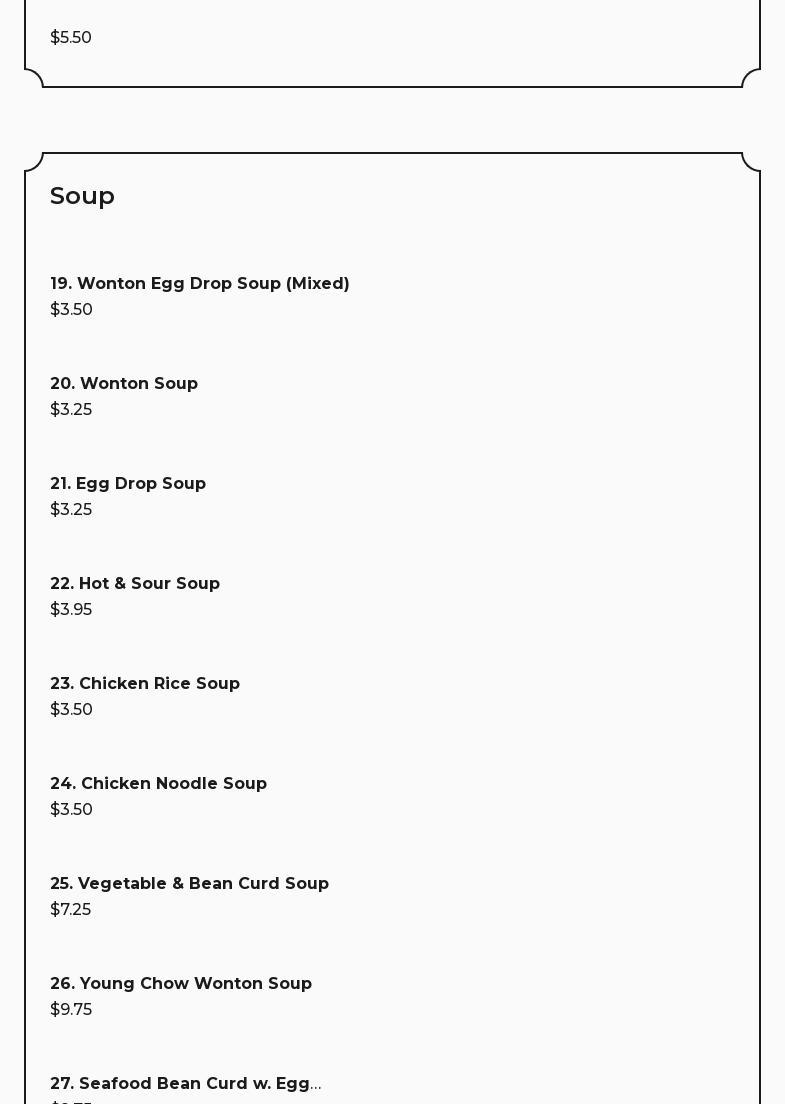Open 23. Chicken Rice Soup details
This screenshot has width=785, height=1104.
tap(145, 684)
